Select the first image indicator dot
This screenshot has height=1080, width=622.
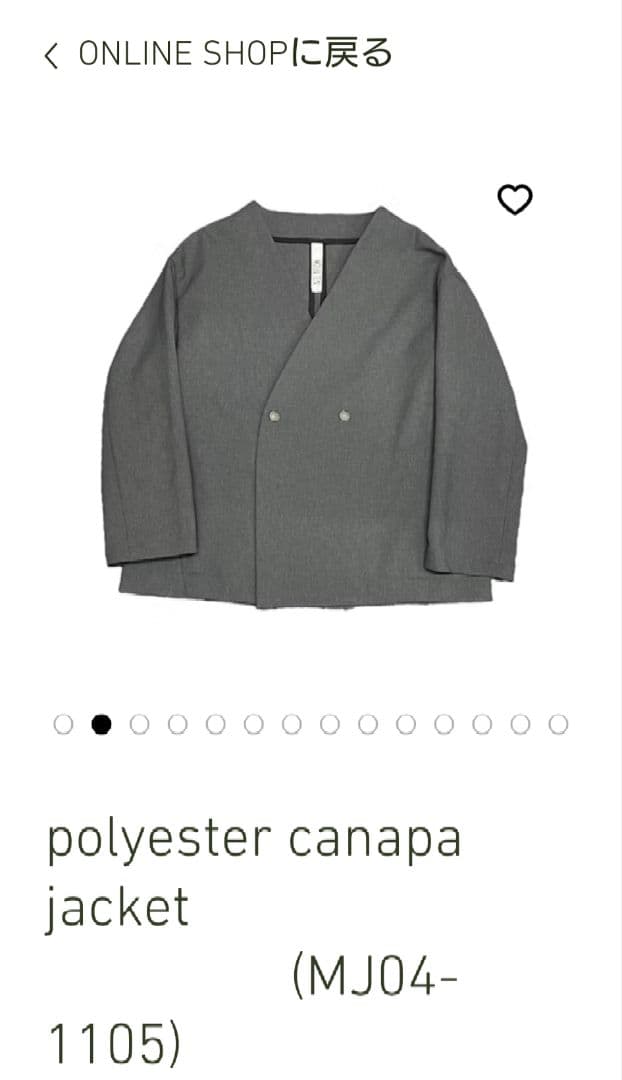pyautogui.click(x=63, y=724)
